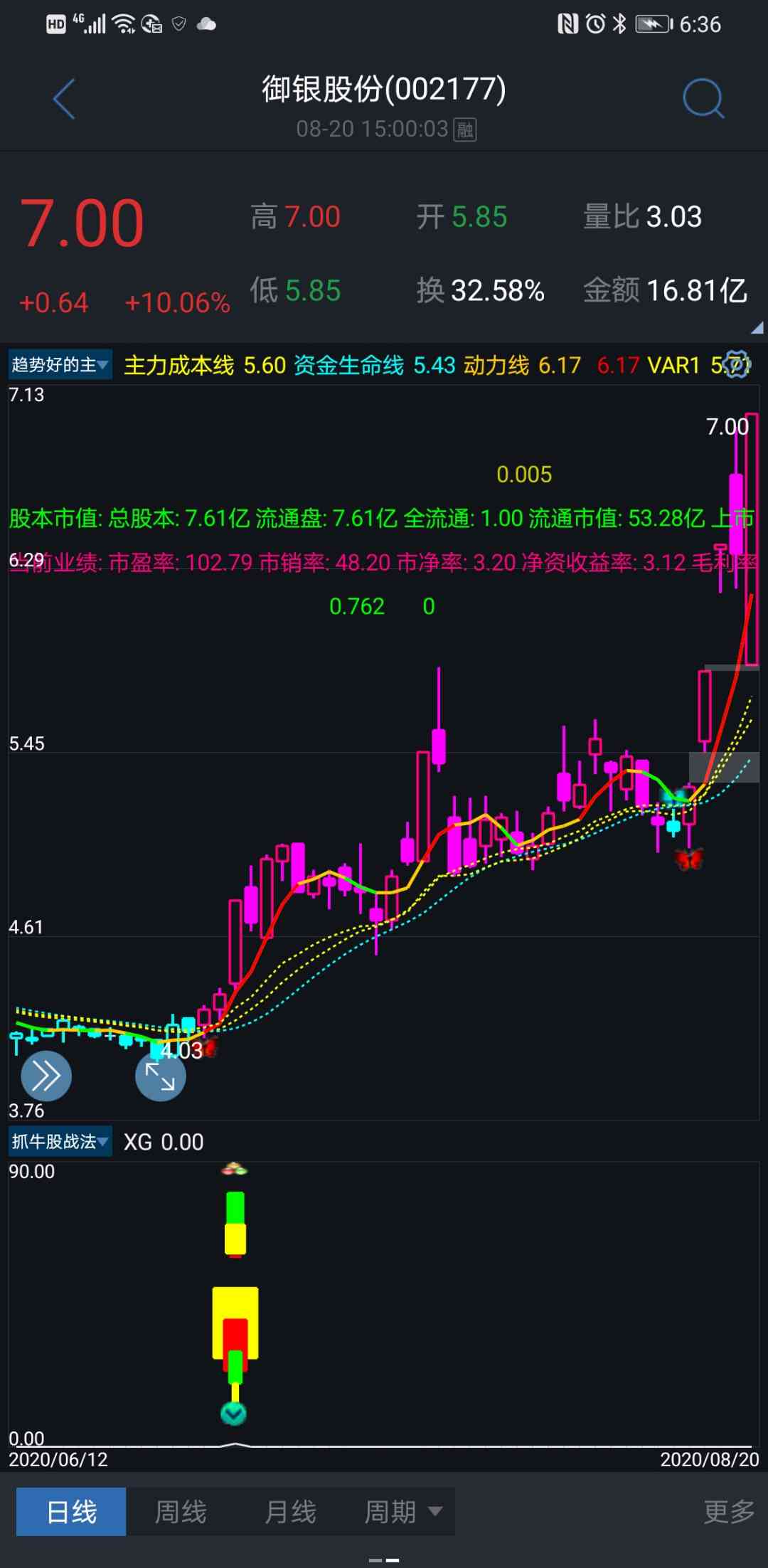The image size is (768, 1568).
Task: Switch to the 日线 daily chart tab
Action: click(71, 1511)
